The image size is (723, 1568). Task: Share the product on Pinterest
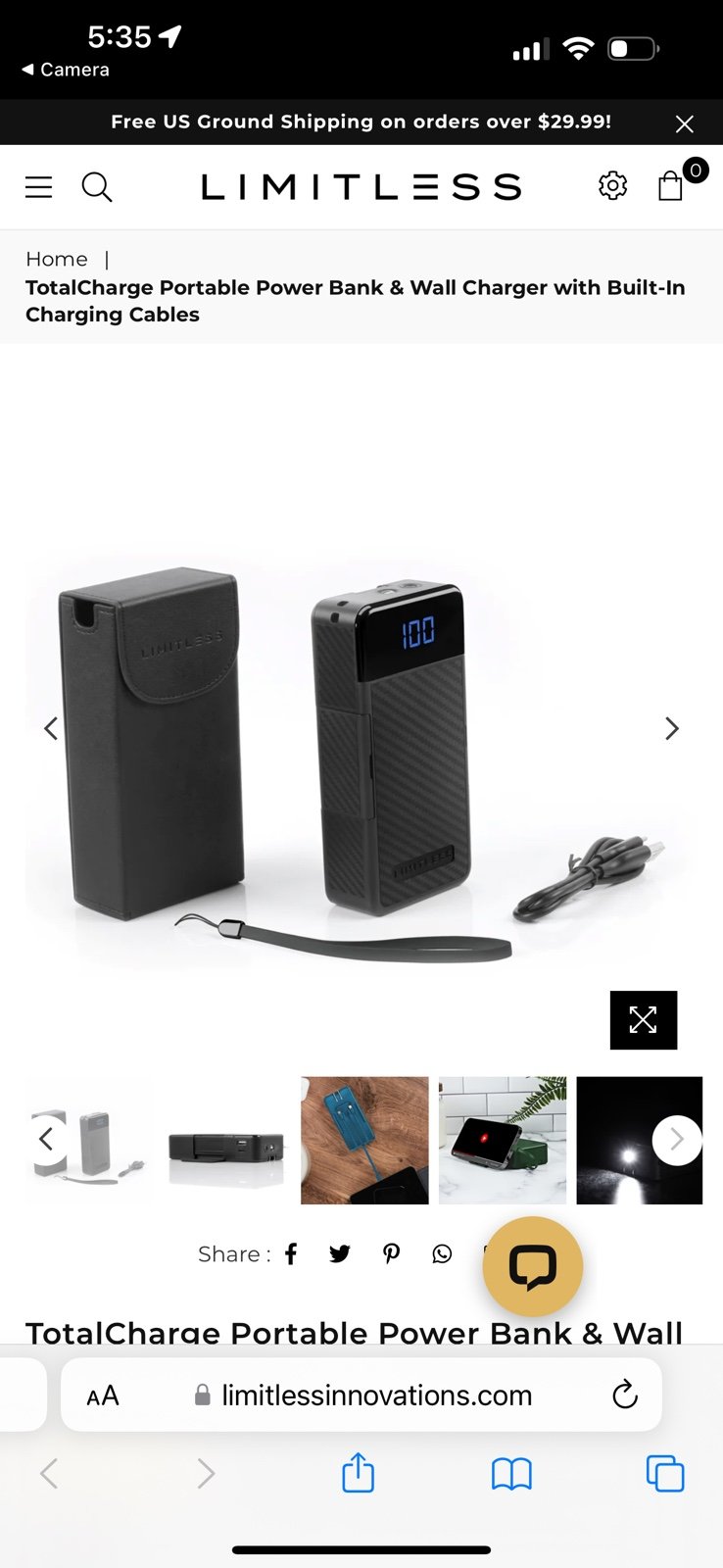click(392, 1254)
